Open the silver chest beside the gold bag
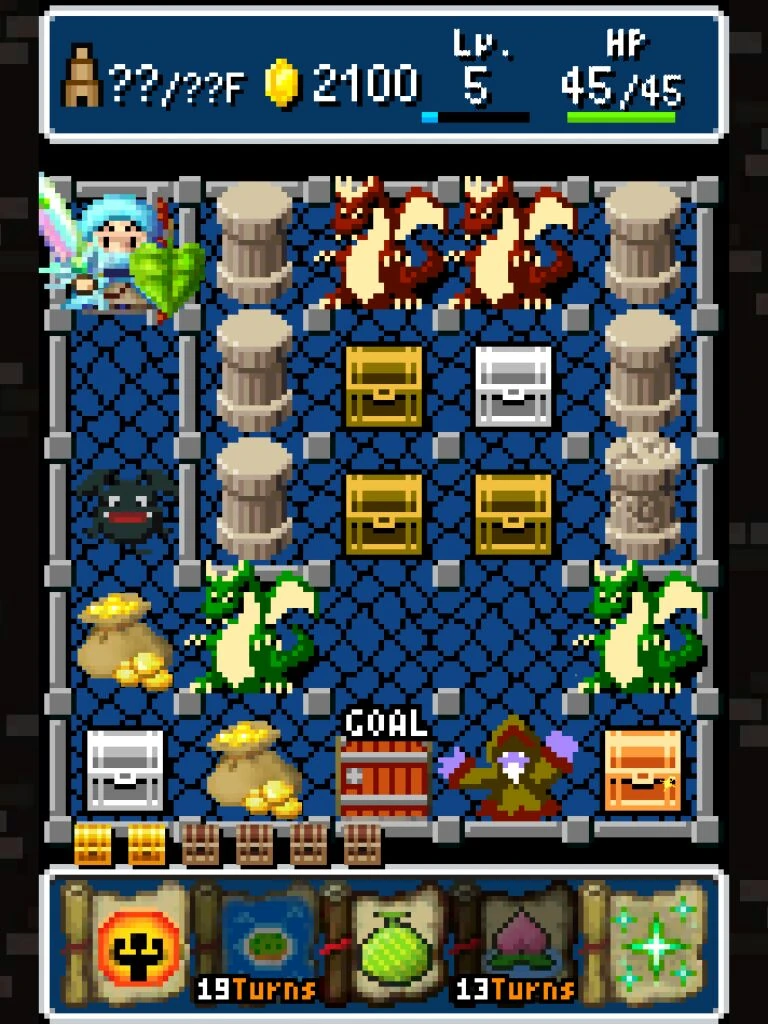Image resolution: width=768 pixels, height=1024 pixels. point(125,769)
